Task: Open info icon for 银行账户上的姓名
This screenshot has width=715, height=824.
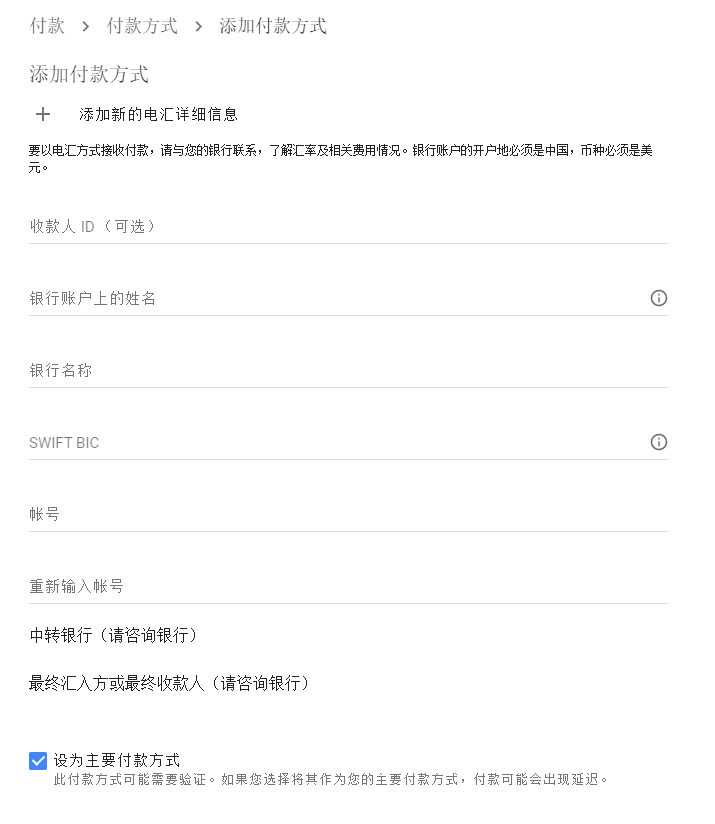Action: [x=658, y=298]
